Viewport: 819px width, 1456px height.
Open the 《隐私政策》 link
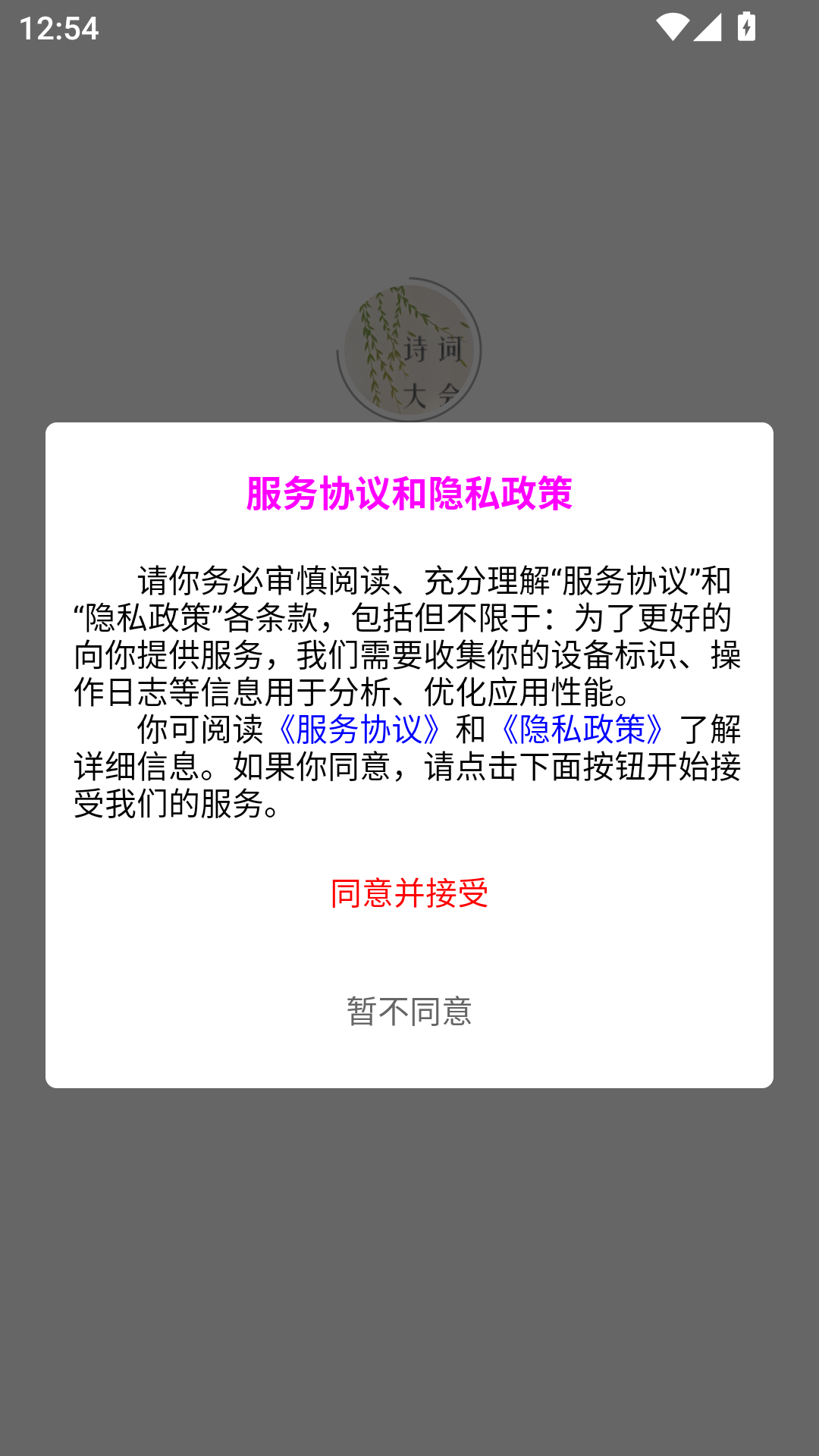tap(582, 730)
